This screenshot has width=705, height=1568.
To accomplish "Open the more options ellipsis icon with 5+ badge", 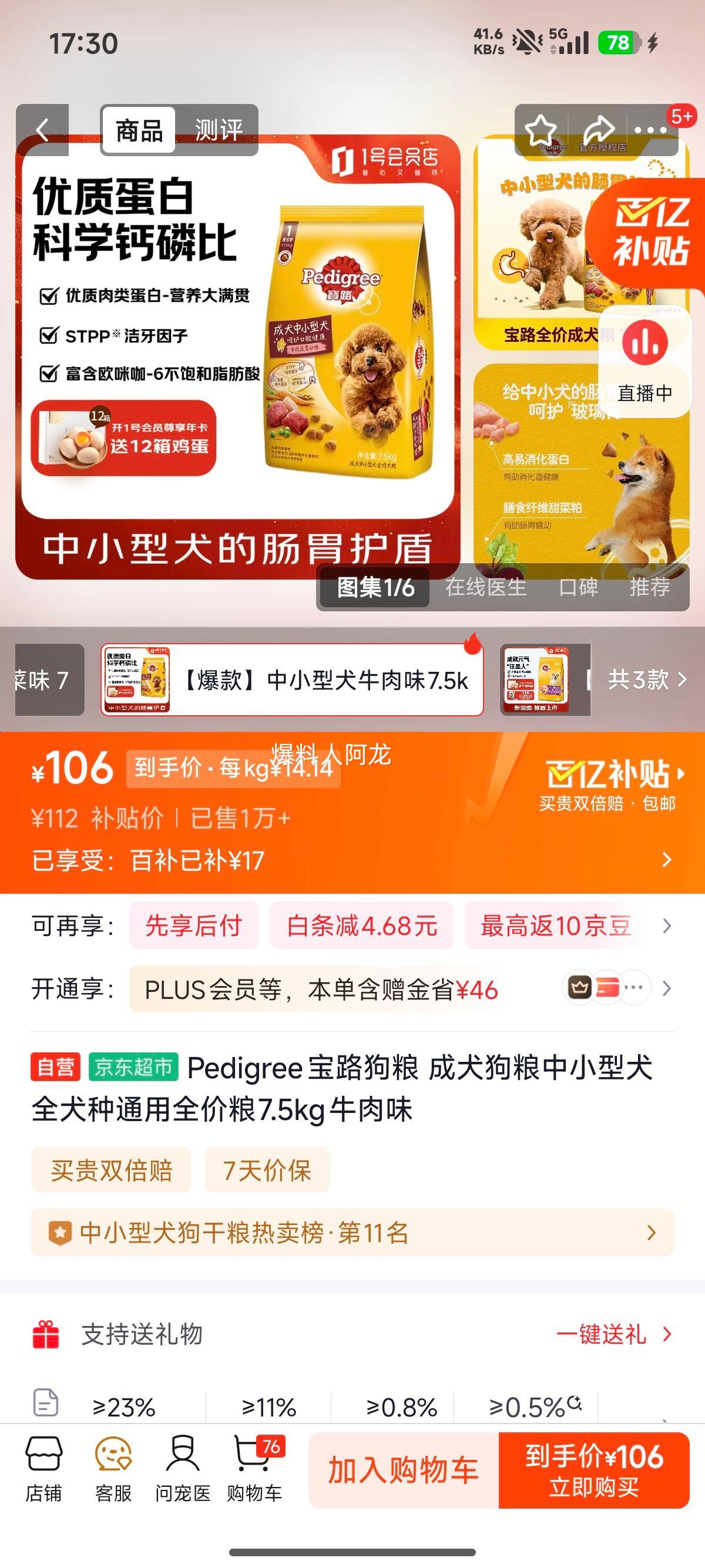I will [x=650, y=129].
